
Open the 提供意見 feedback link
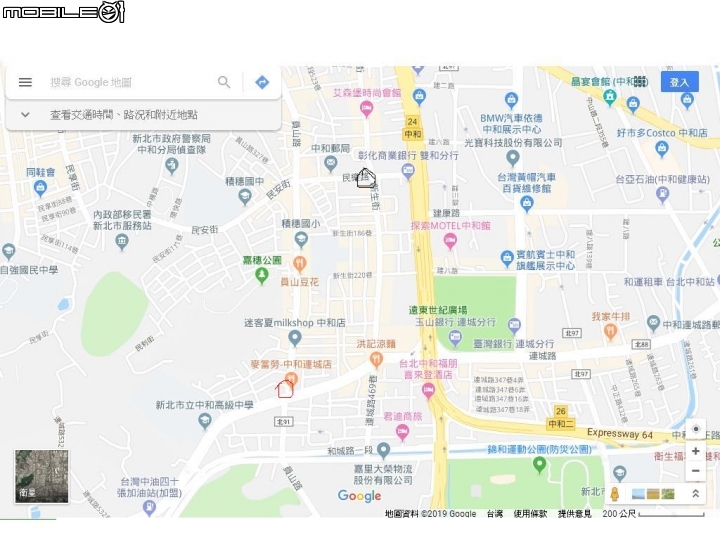coord(574,514)
